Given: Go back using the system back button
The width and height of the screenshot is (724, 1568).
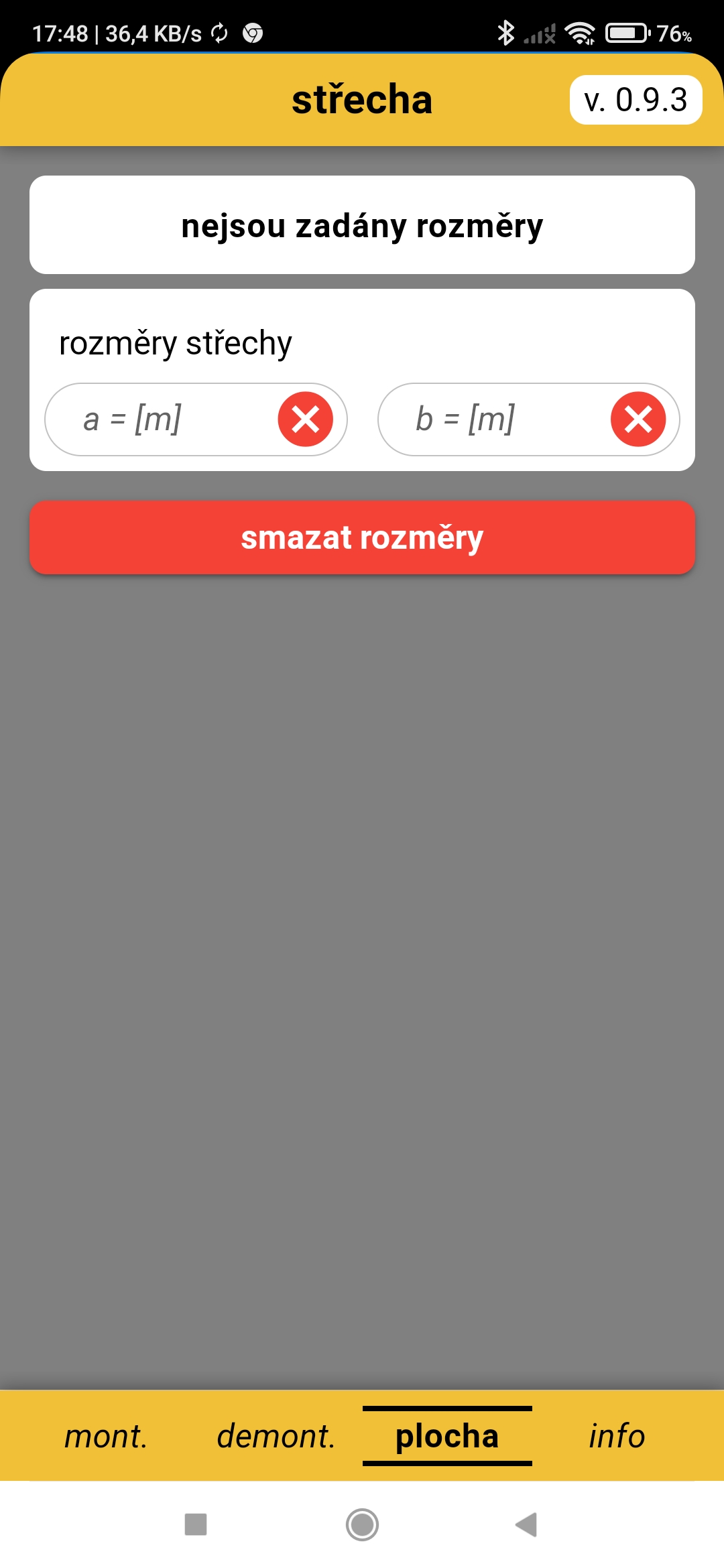Looking at the screenshot, I should tap(527, 1524).
